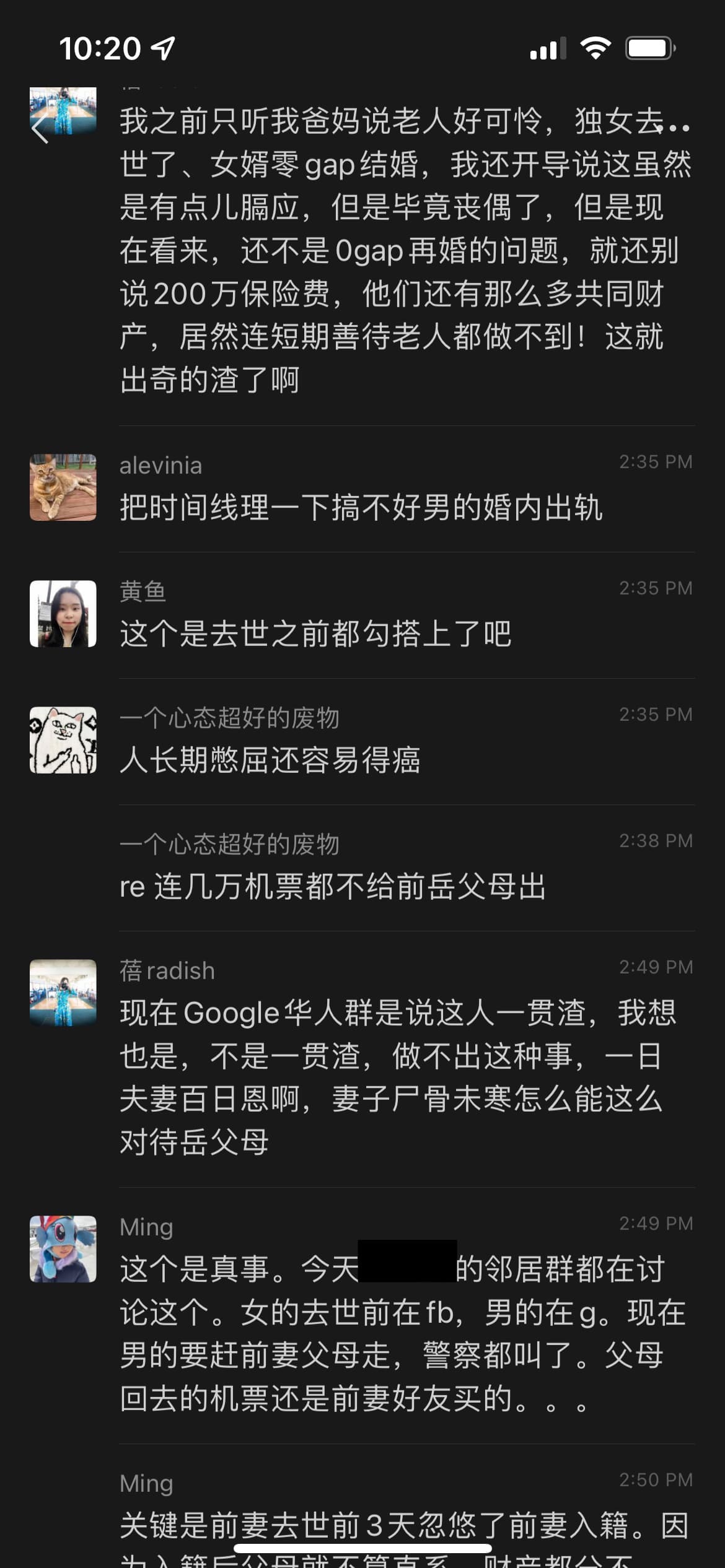Tap 蓓radish's avatar beside the Google message
The width and height of the screenshot is (725, 1568).
[x=63, y=993]
